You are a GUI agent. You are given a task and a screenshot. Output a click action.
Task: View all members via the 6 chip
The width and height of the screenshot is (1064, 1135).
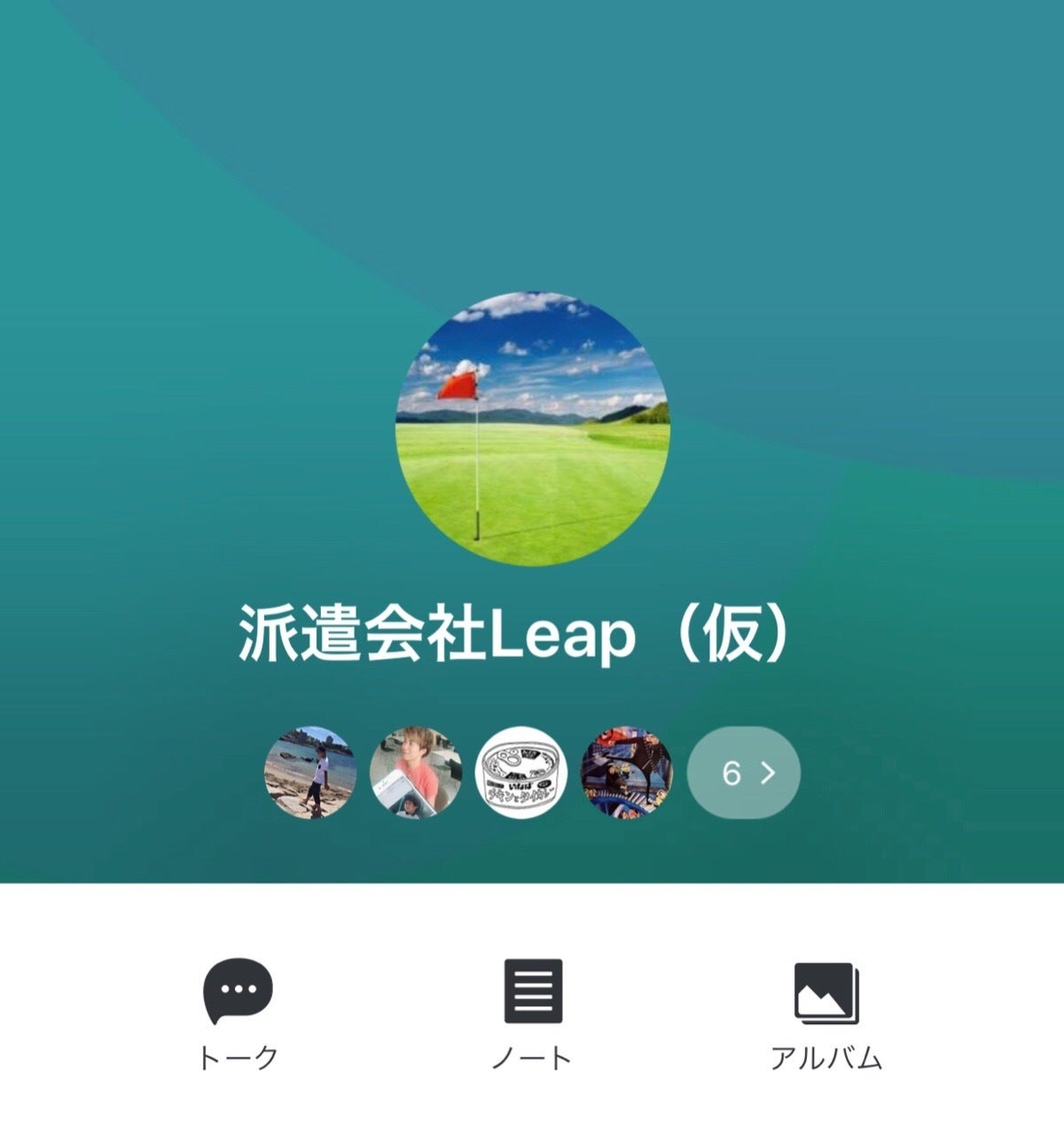[x=744, y=772]
